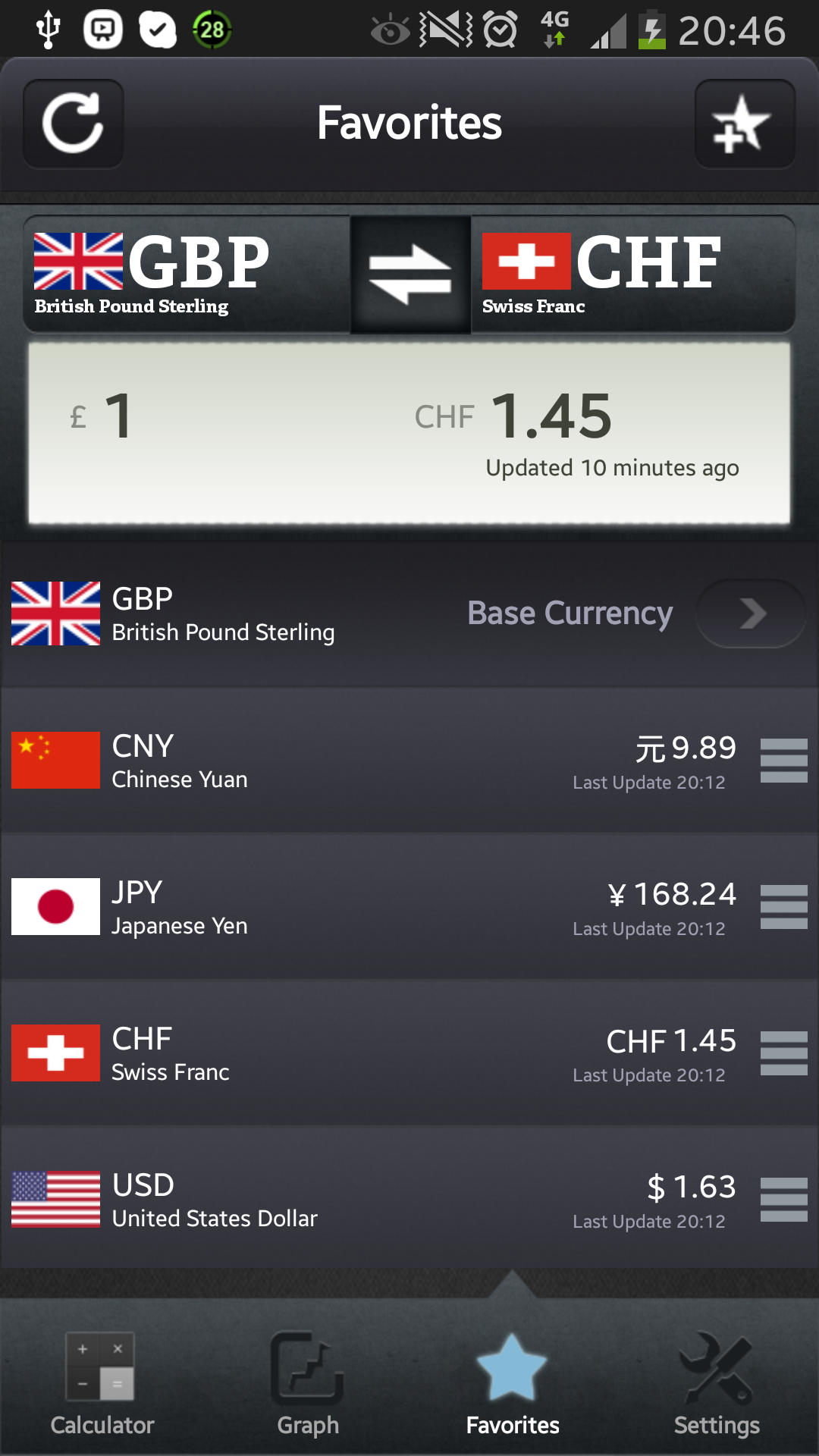
Task: Swap GBP and CHF currencies
Action: click(x=410, y=275)
